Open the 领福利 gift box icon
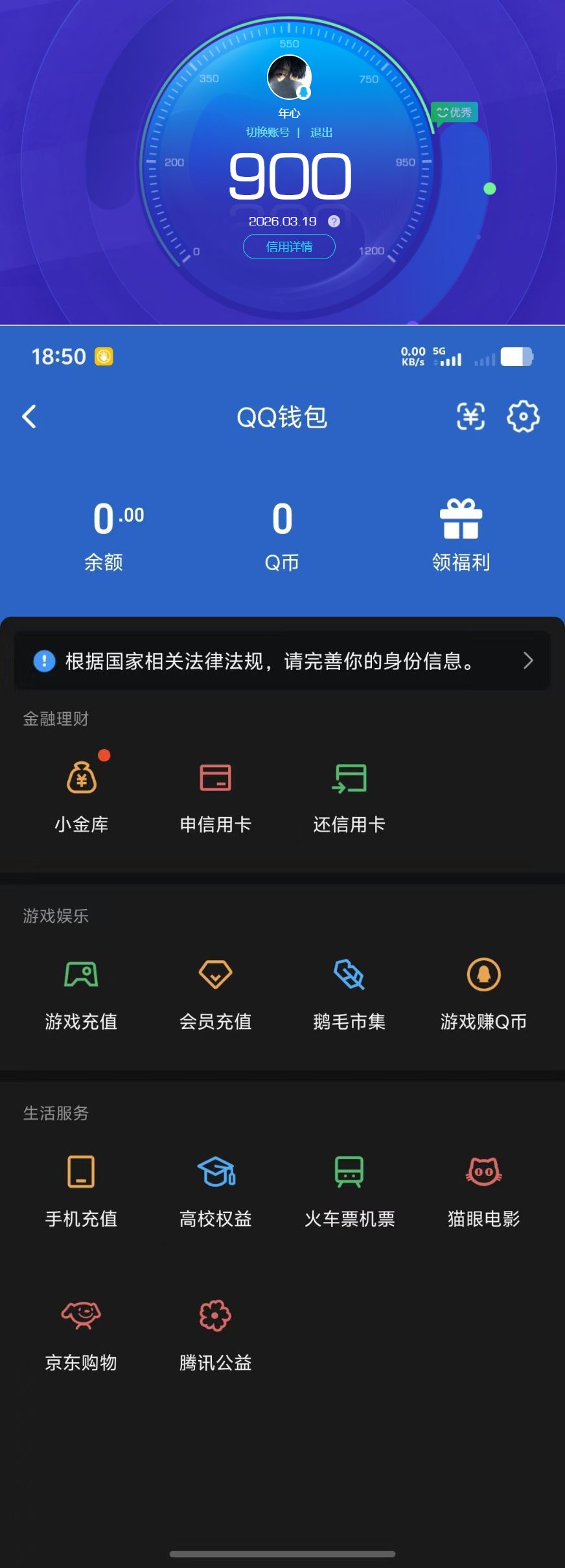Viewport: 565px width, 1568px height. (461, 518)
